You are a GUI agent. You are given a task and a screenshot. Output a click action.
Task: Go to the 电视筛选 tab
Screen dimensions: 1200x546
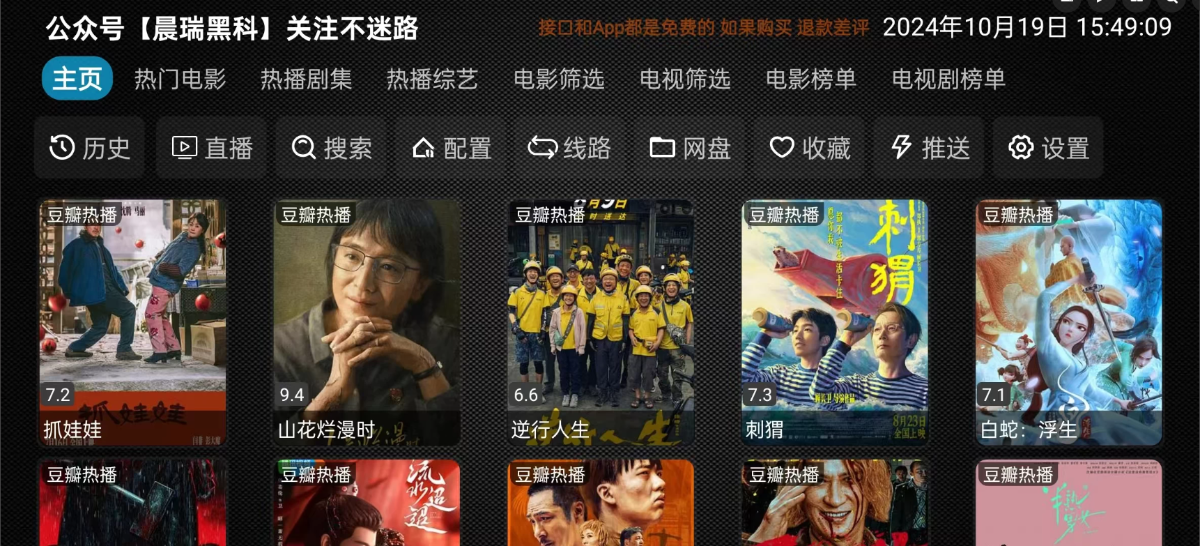coord(685,79)
